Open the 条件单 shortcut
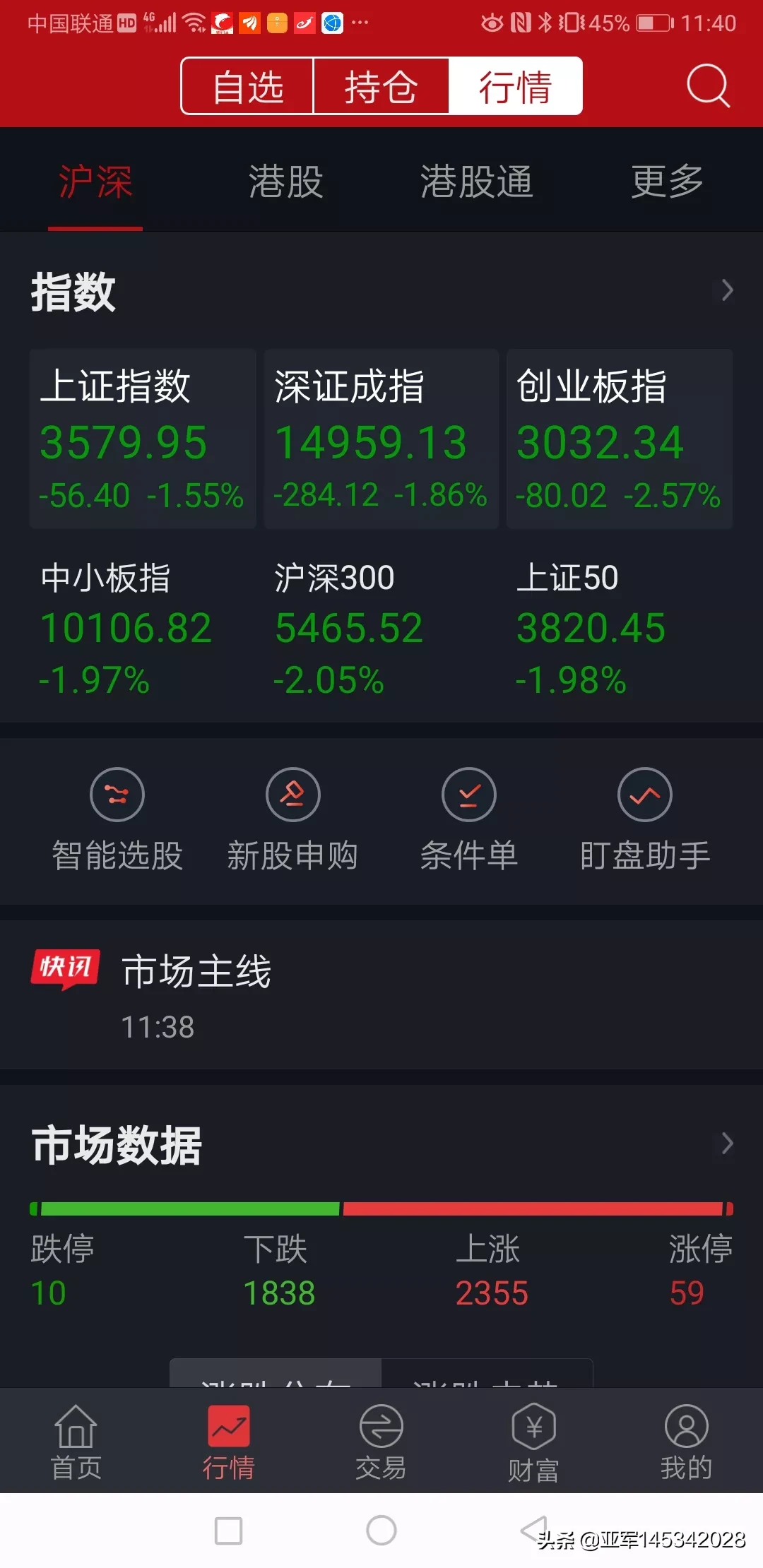This screenshot has width=763, height=1568. click(468, 820)
